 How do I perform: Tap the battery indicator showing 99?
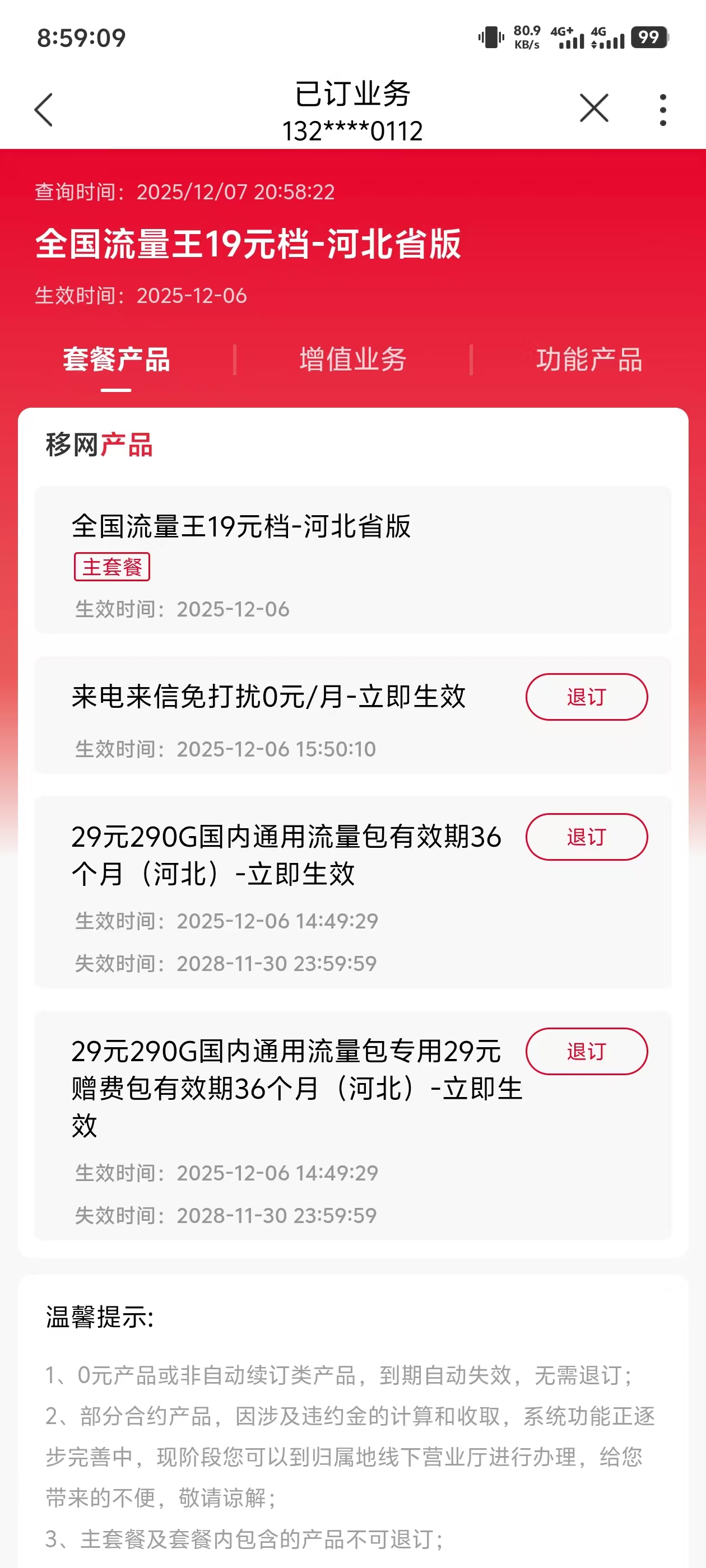649,38
